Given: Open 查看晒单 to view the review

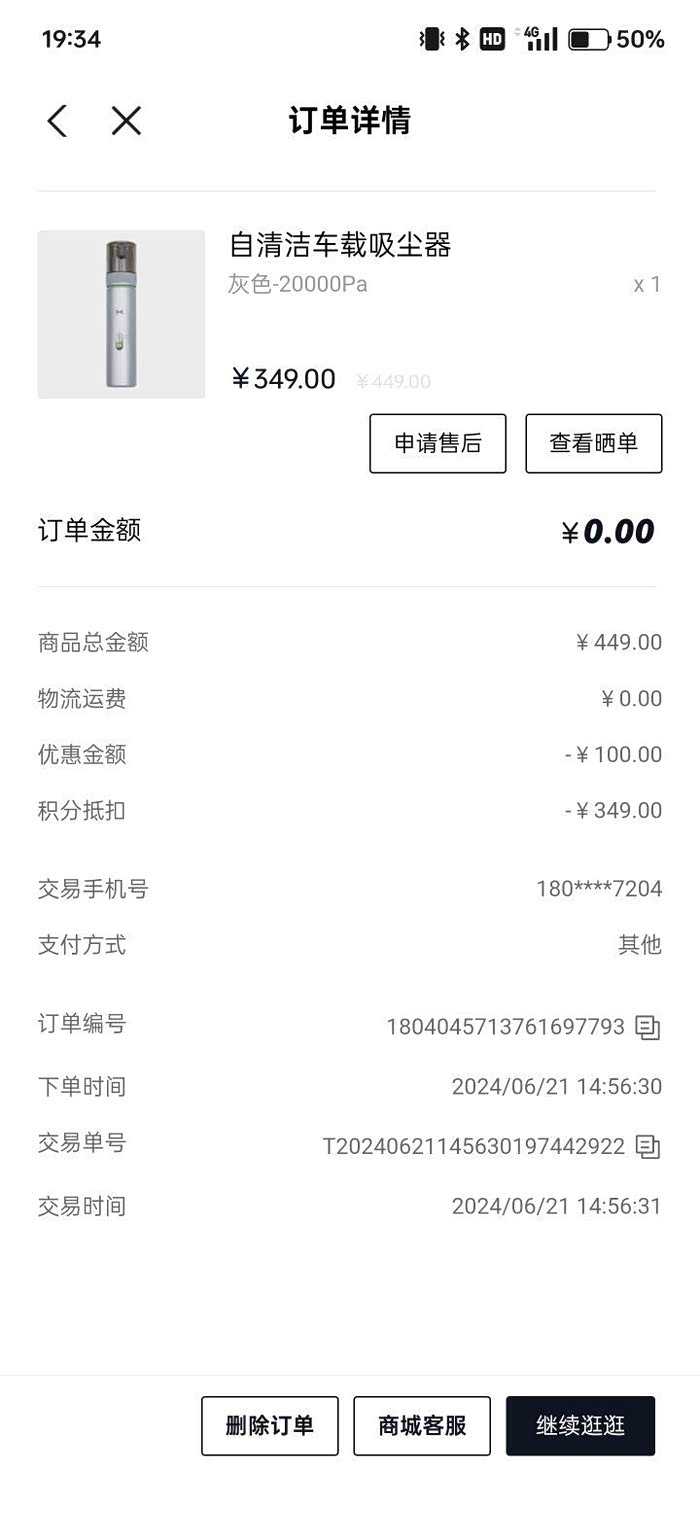Looking at the screenshot, I should tap(593, 443).
